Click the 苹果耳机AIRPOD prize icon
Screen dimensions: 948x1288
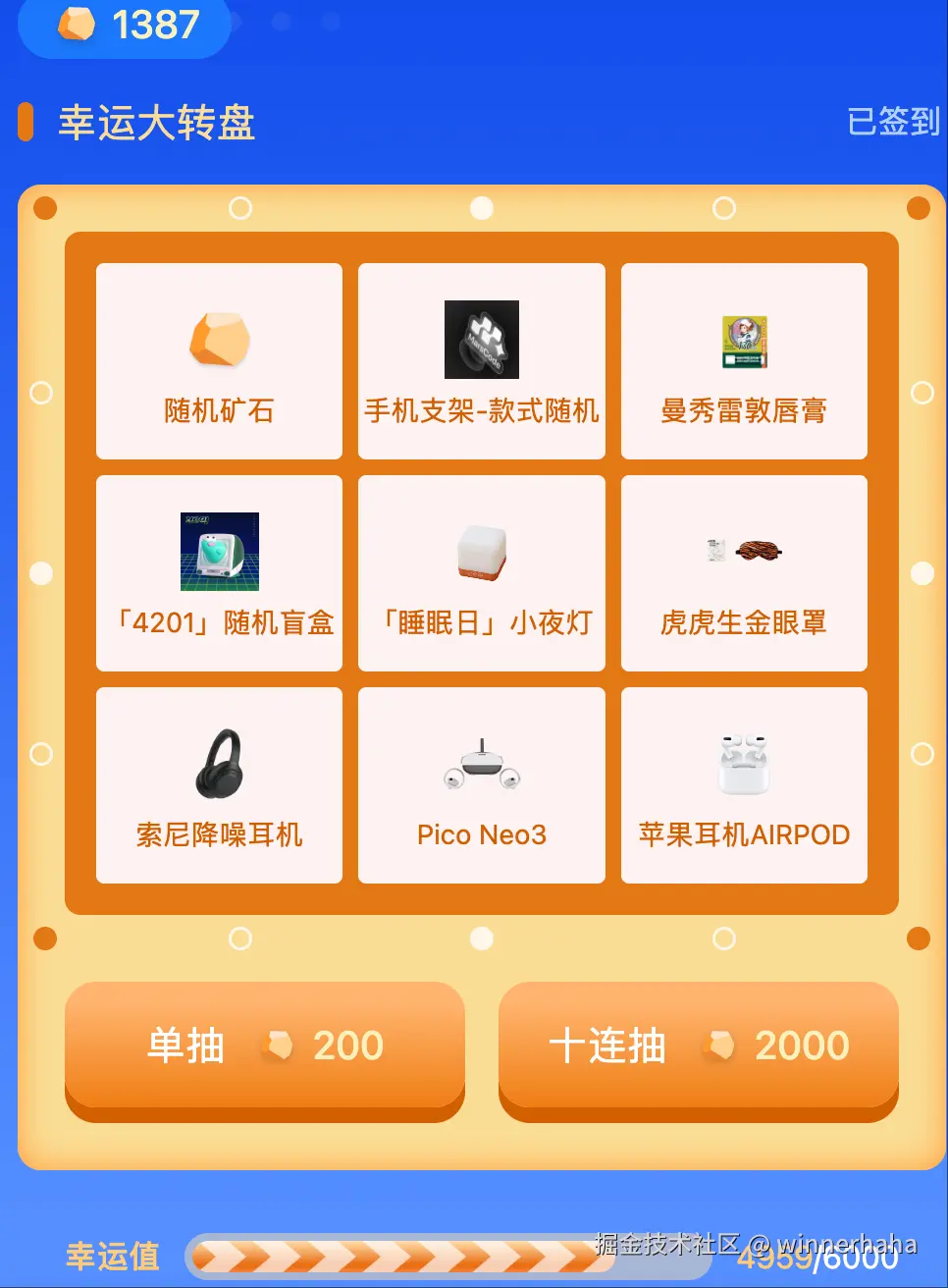coord(743,764)
